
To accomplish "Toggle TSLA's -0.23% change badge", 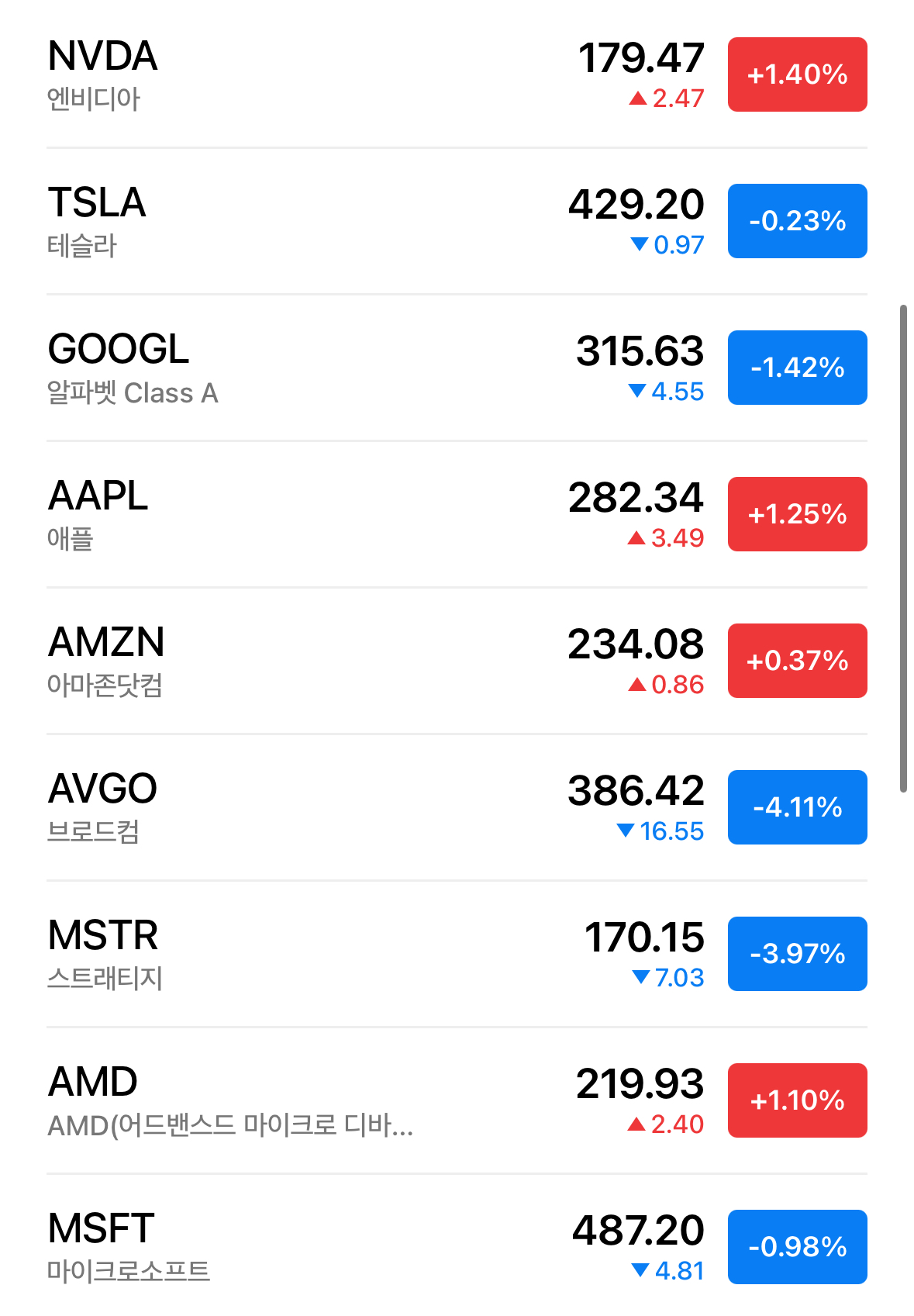I will 797,221.
